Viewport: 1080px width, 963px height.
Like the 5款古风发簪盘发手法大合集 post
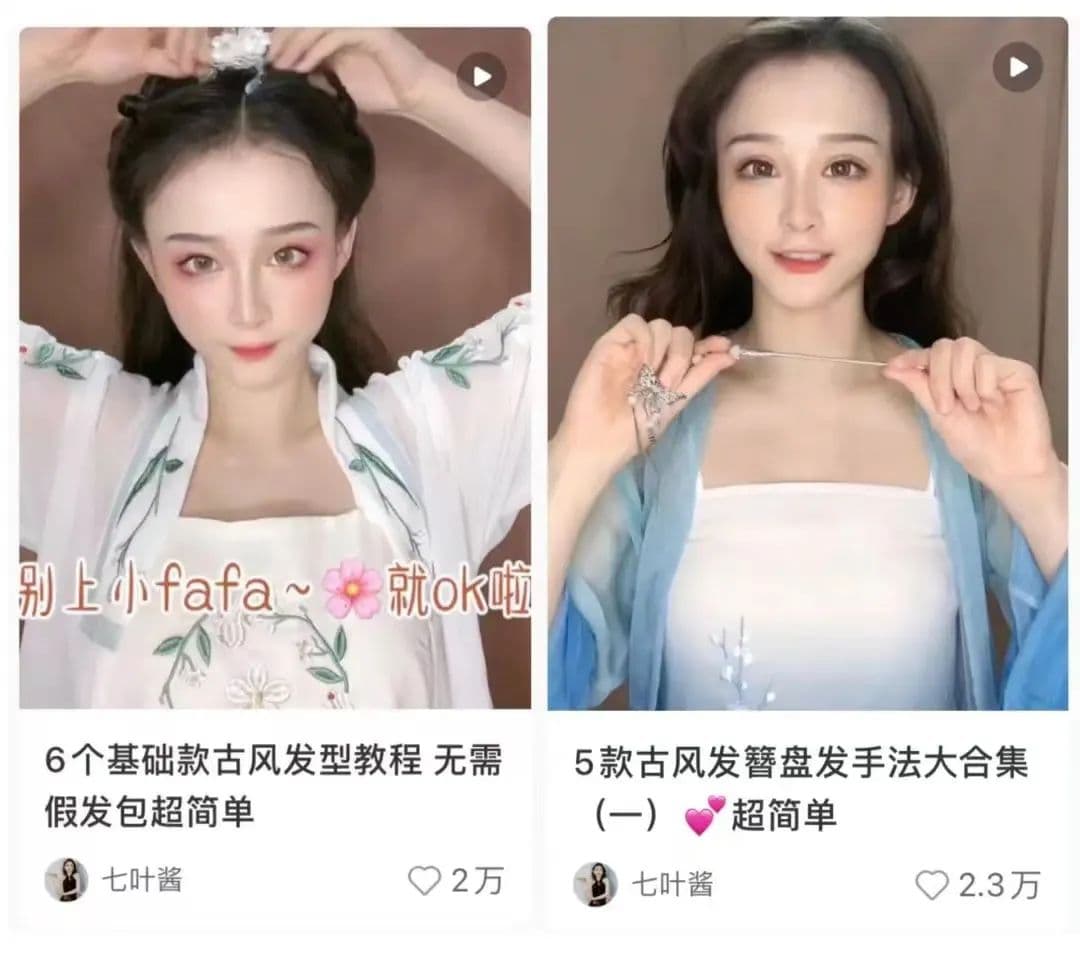coord(932,885)
